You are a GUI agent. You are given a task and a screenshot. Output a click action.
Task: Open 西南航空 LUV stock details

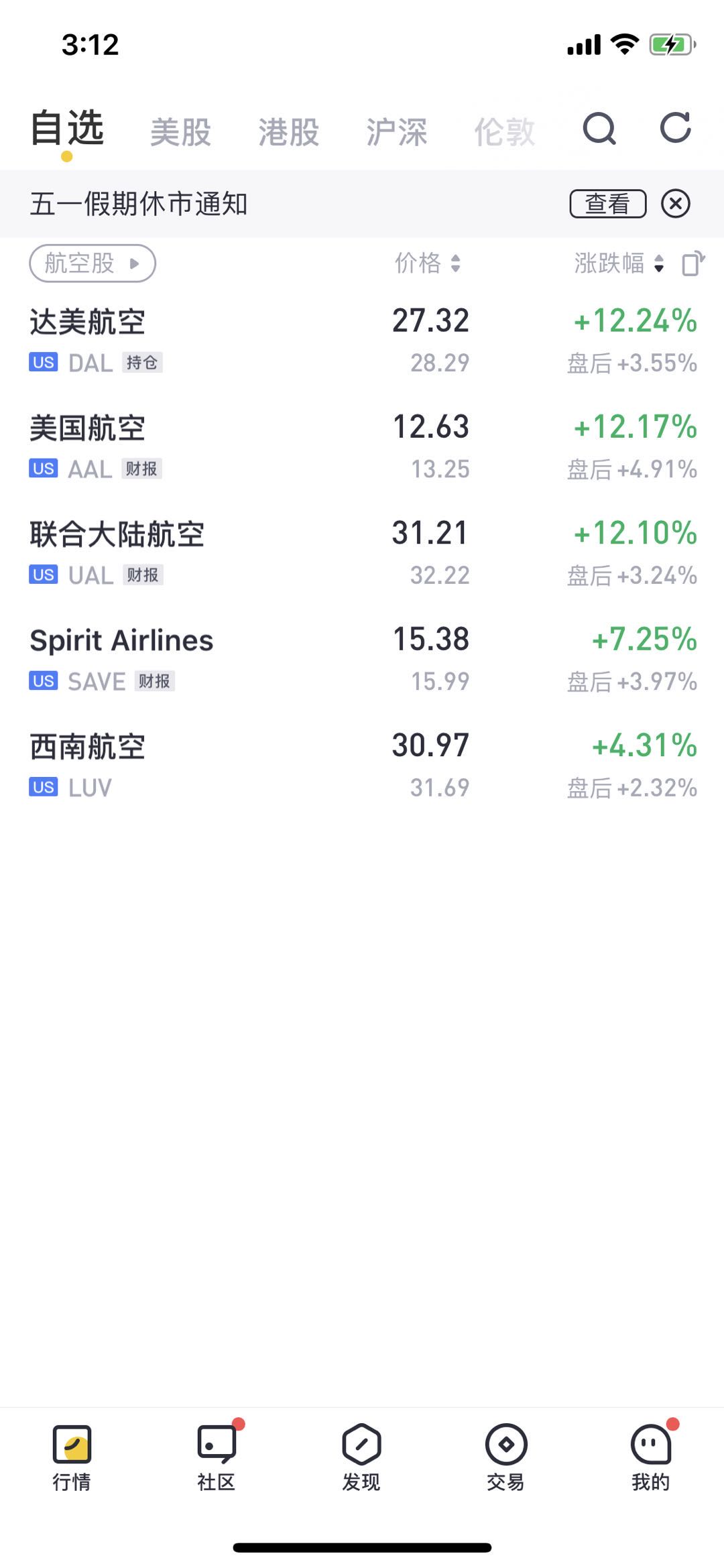click(362, 766)
